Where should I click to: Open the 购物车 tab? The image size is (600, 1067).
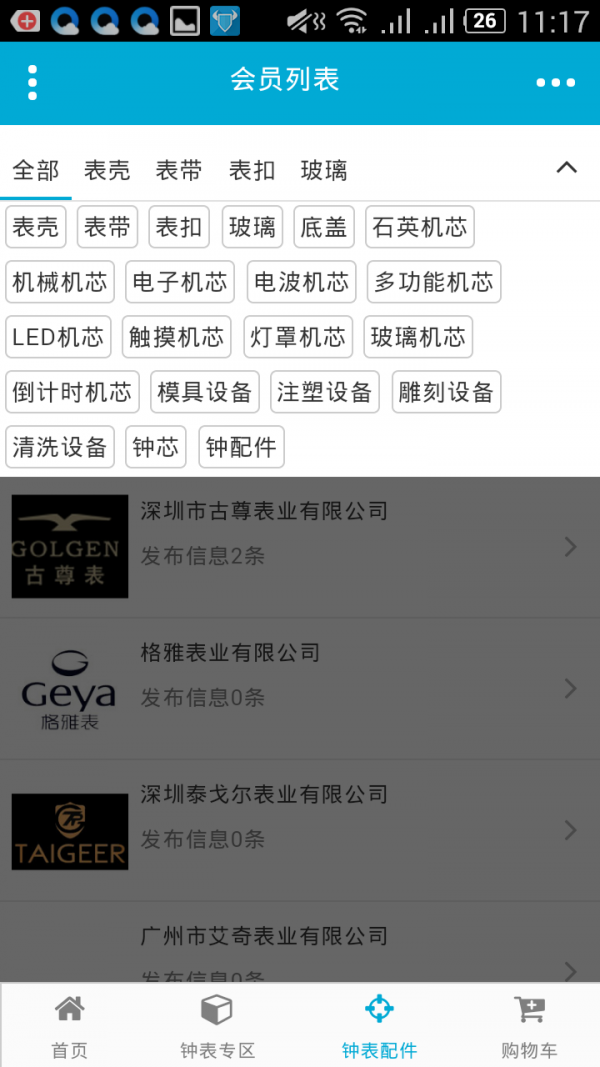coord(529,1025)
